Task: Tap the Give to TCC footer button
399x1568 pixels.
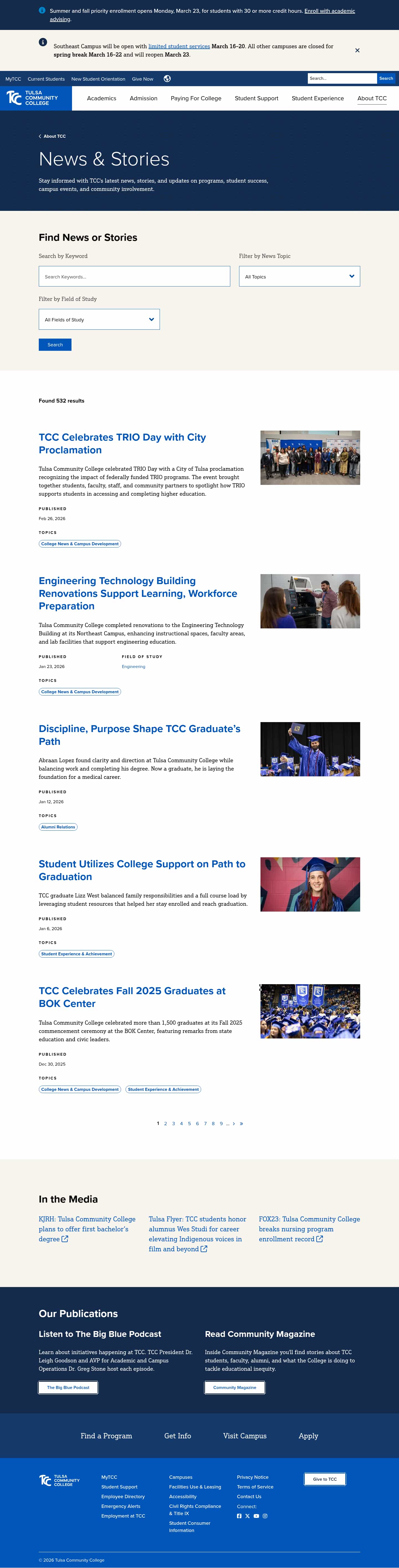Action: point(325,1479)
